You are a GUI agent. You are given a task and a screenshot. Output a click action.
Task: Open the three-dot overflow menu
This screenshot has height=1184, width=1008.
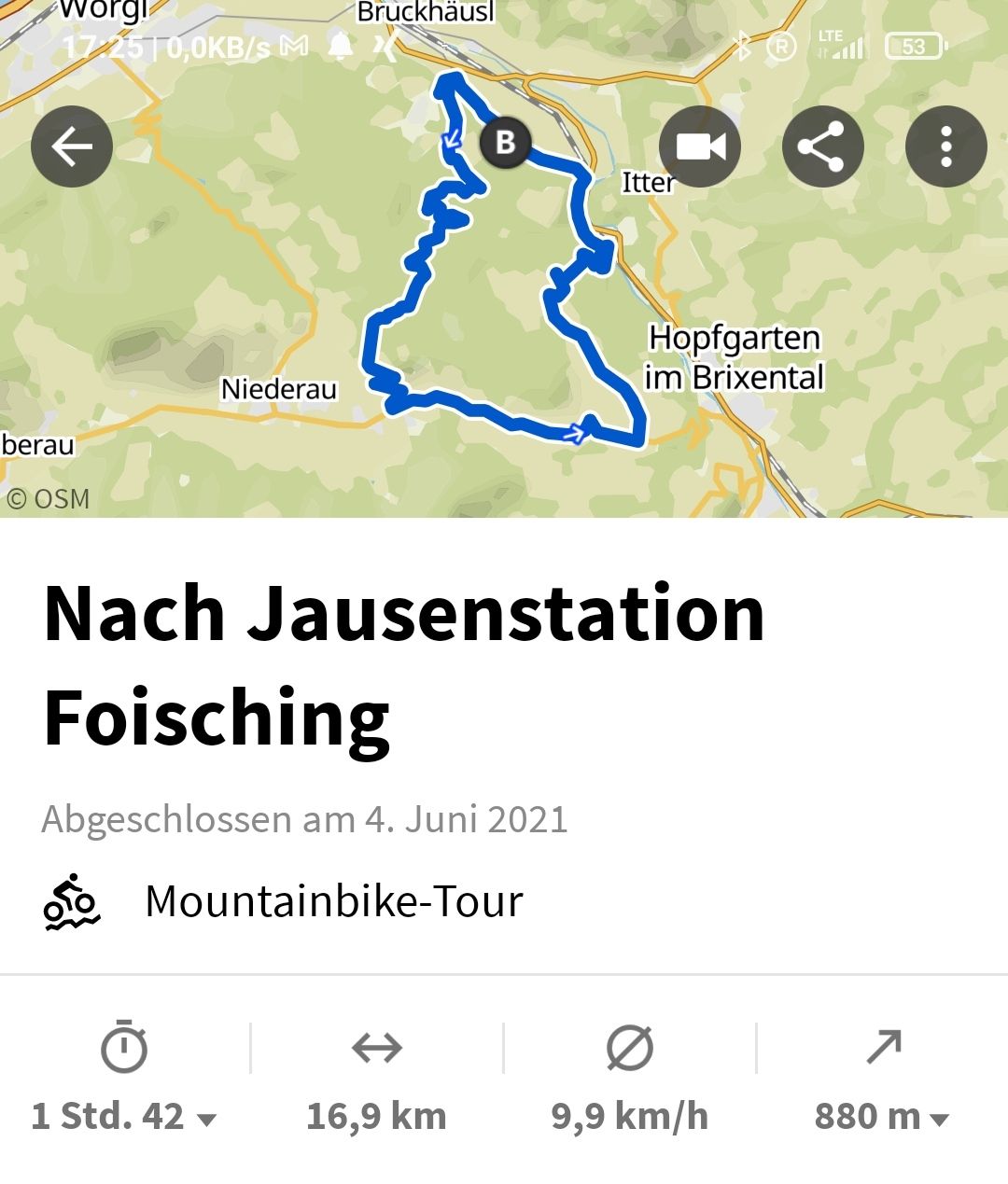pyautogui.click(x=945, y=146)
